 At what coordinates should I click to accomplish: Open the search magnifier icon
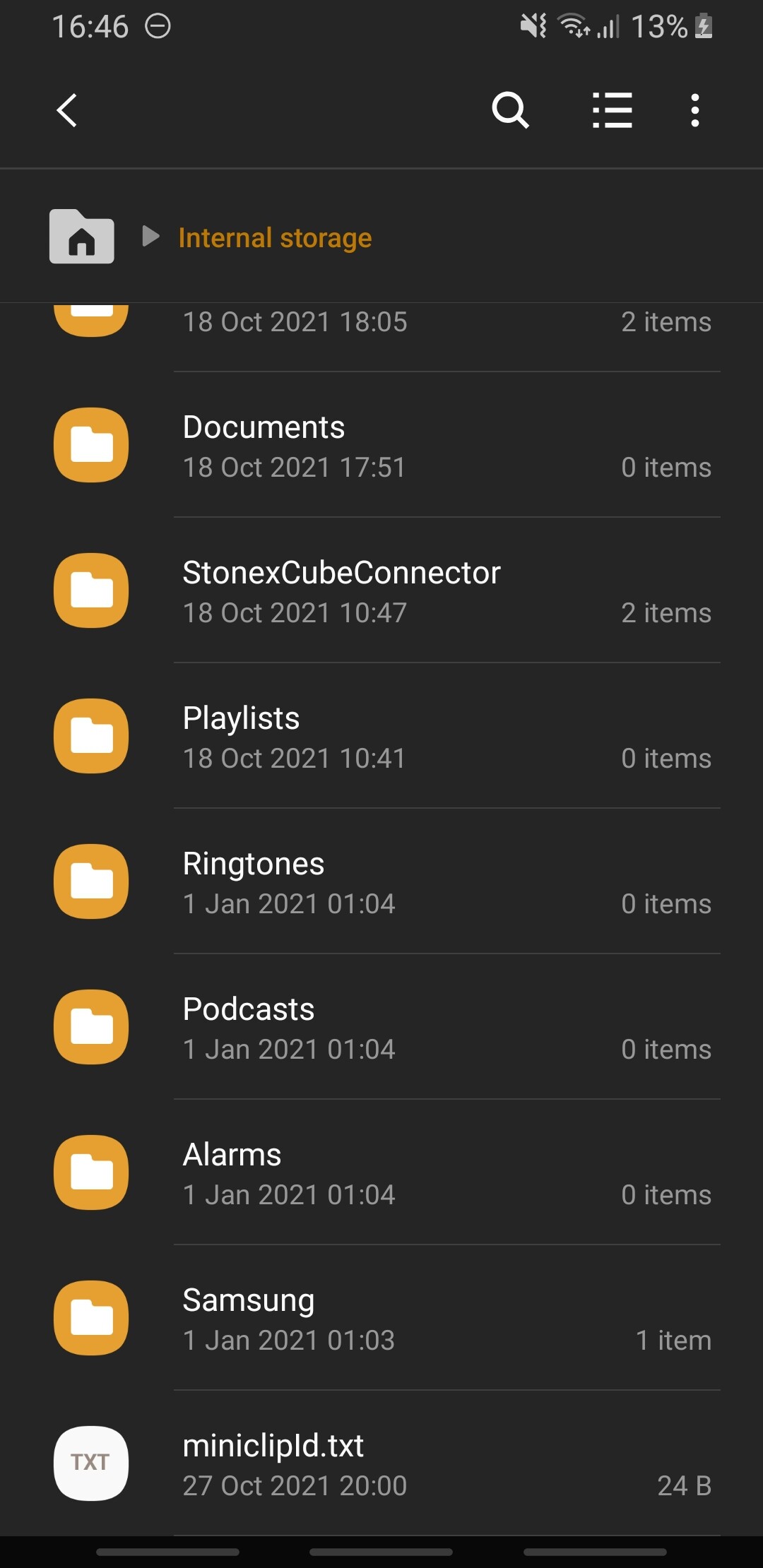[510, 111]
